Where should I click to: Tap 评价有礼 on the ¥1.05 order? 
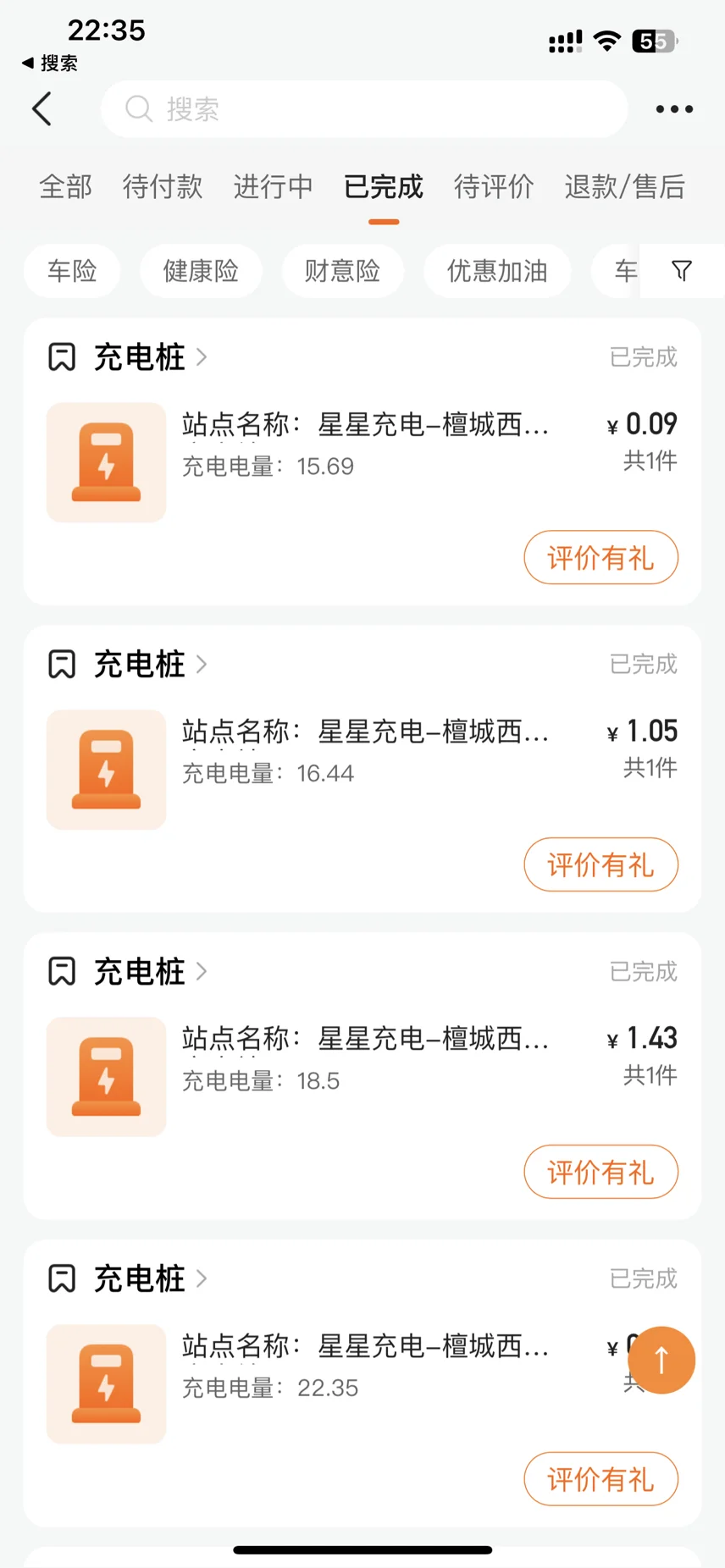click(601, 865)
